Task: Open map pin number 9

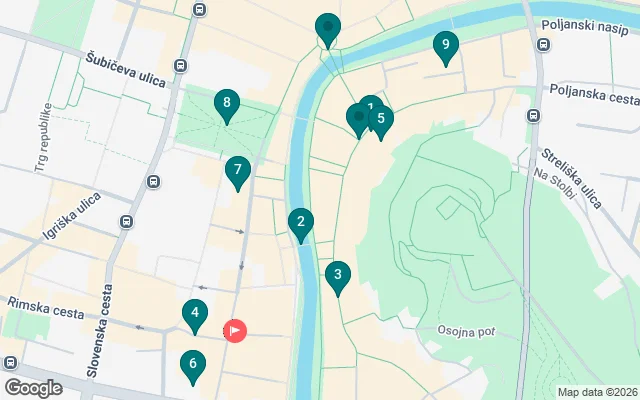Action: point(446,45)
